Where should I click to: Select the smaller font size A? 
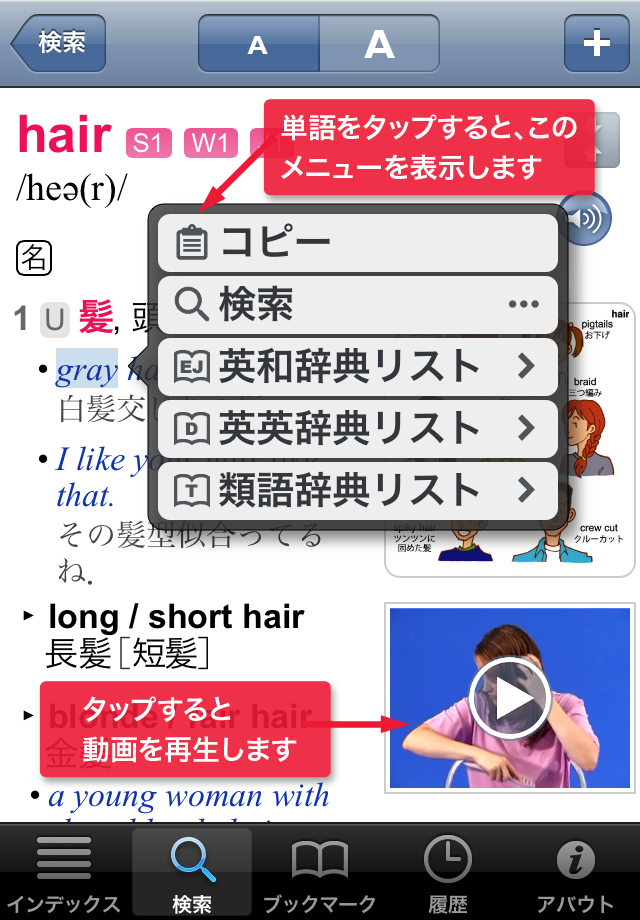(258, 44)
